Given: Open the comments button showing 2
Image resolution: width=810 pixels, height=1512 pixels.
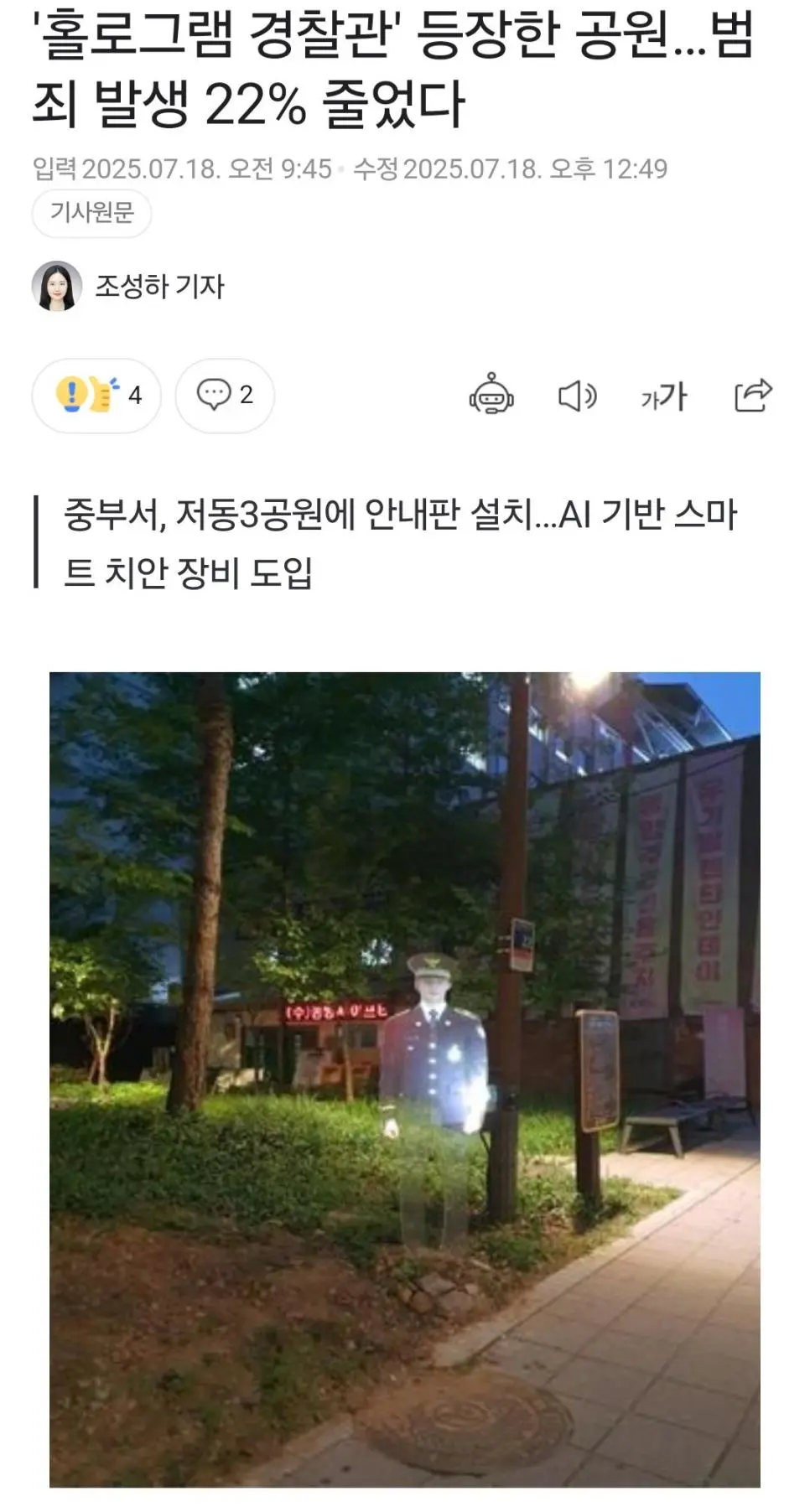Looking at the screenshot, I should [225, 395].
